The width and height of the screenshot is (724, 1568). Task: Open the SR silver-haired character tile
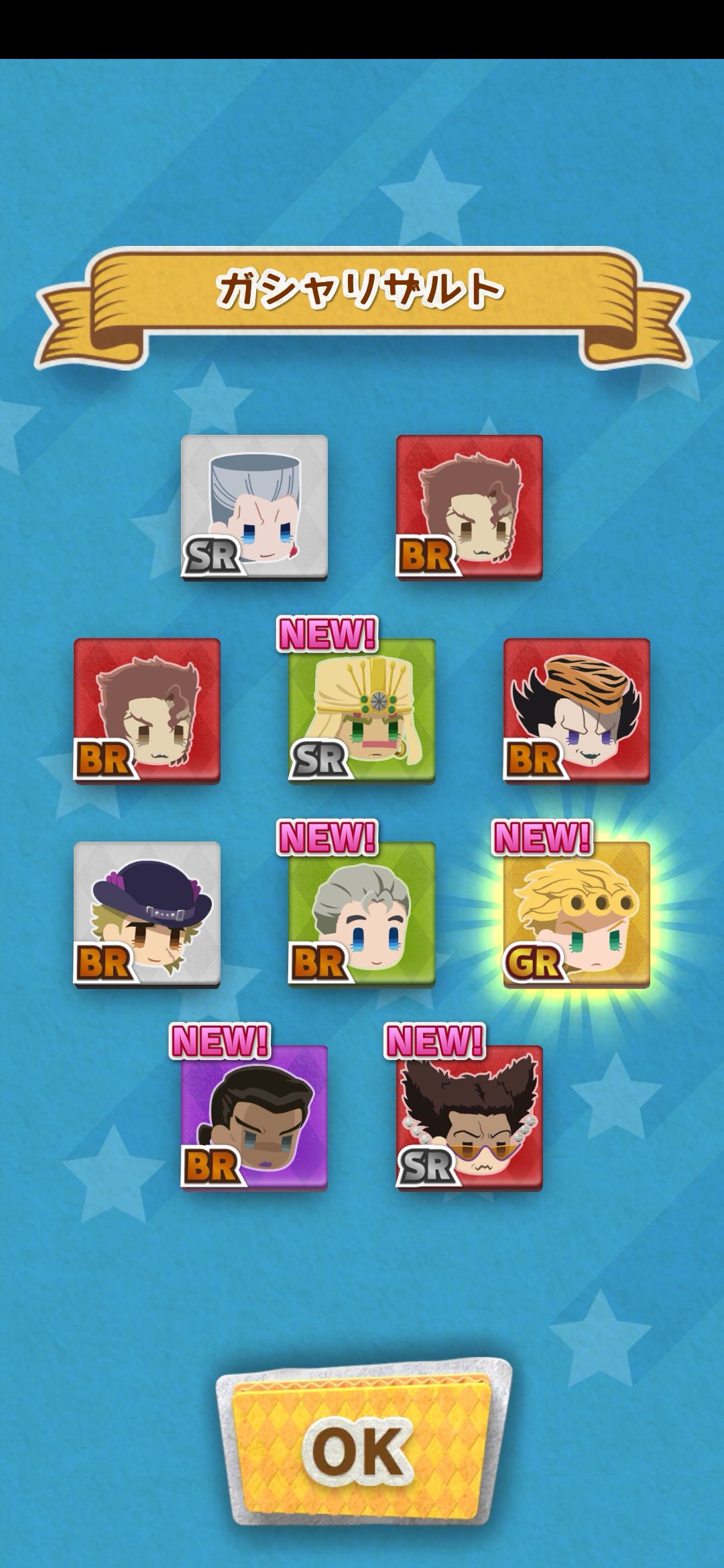(x=255, y=507)
